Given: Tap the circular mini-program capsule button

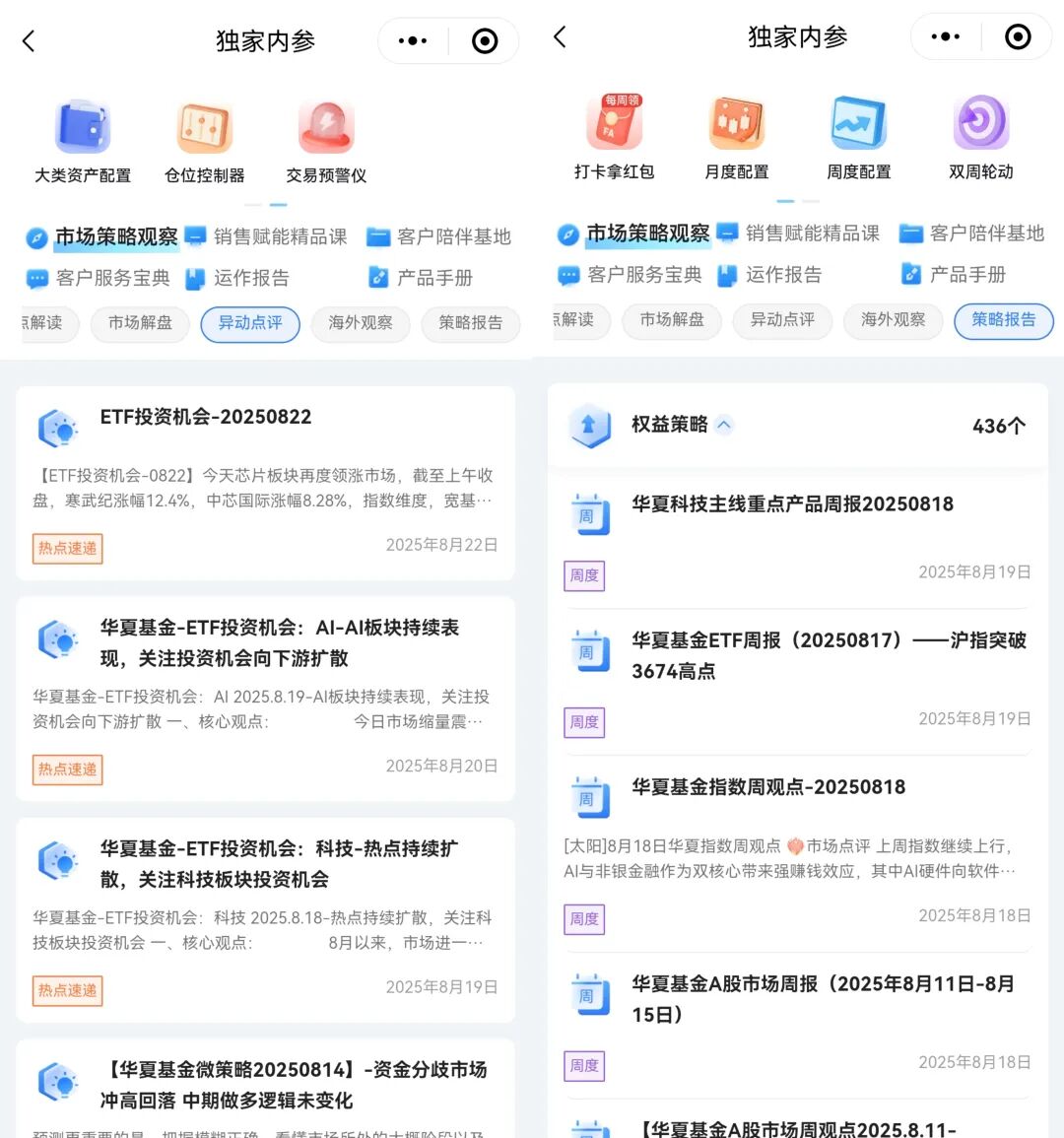Looking at the screenshot, I should pyautogui.click(x=483, y=40).
